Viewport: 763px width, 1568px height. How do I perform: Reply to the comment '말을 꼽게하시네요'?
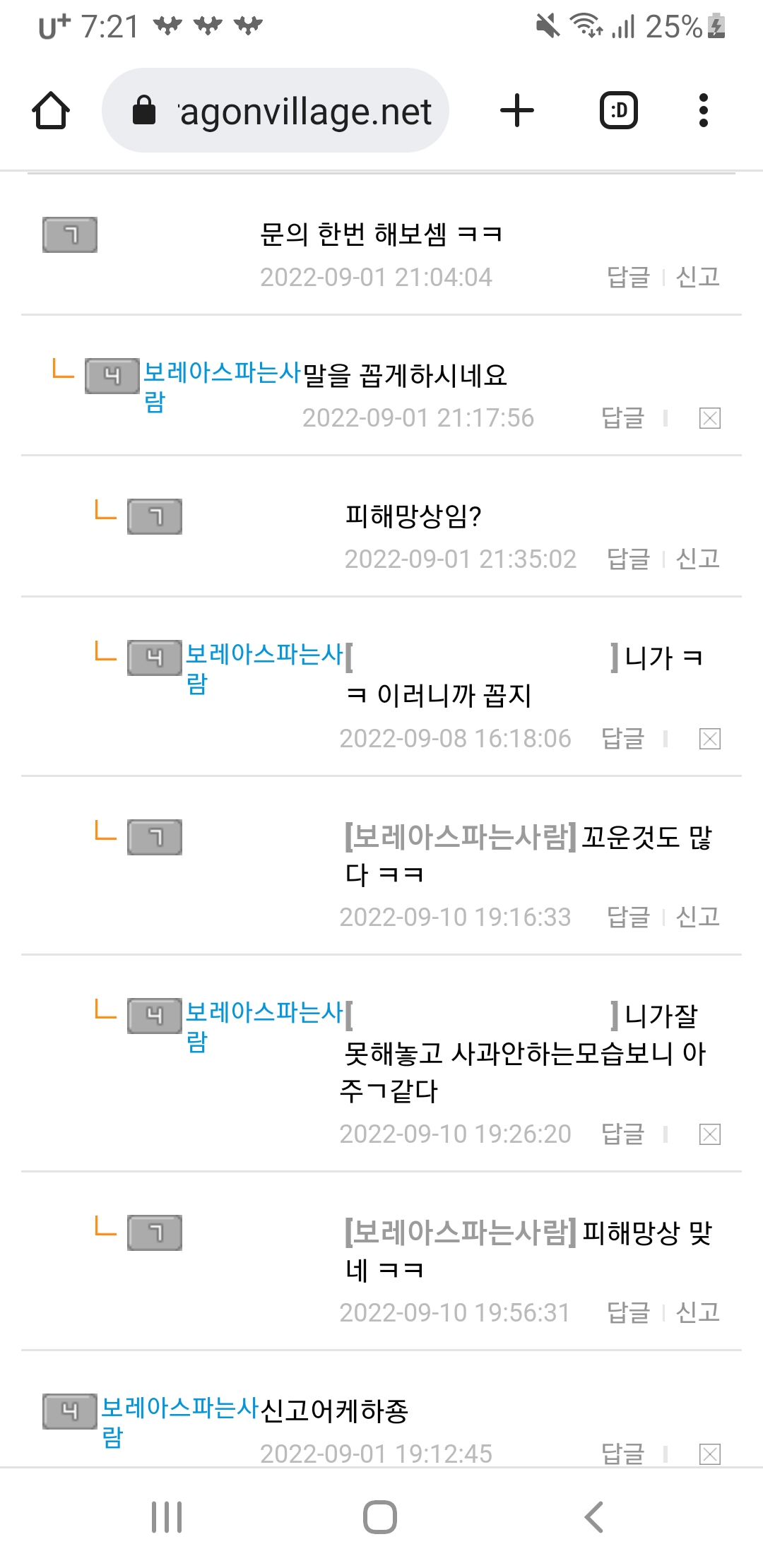(x=622, y=418)
